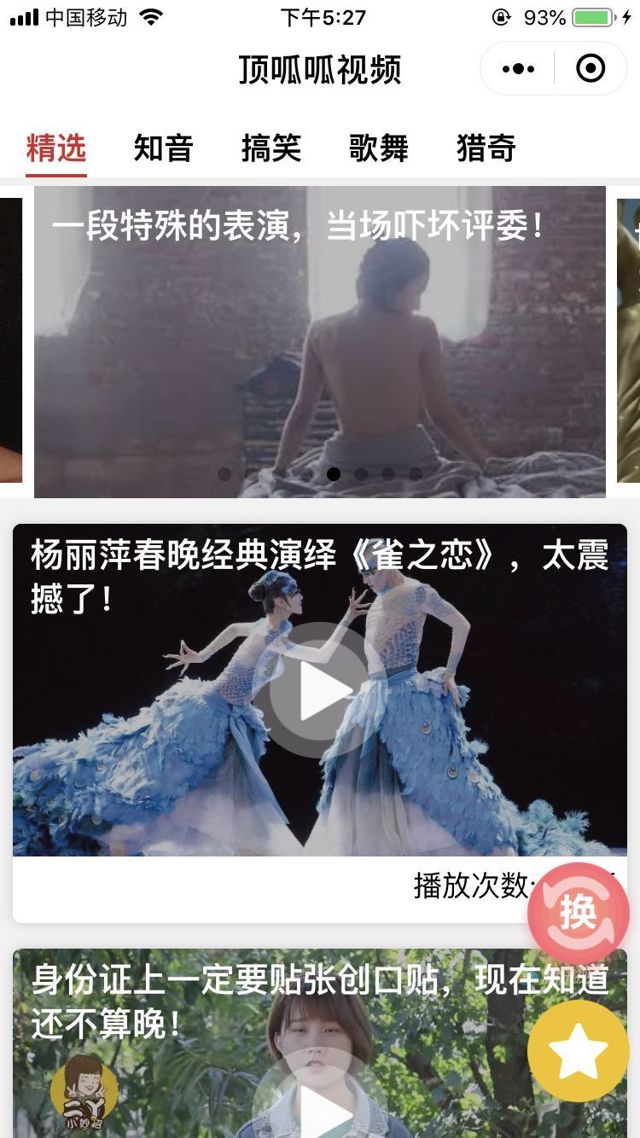Switch to the 知音 tab
Image resolution: width=640 pixels, height=1138 pixels.
click(x=163, y=148)
